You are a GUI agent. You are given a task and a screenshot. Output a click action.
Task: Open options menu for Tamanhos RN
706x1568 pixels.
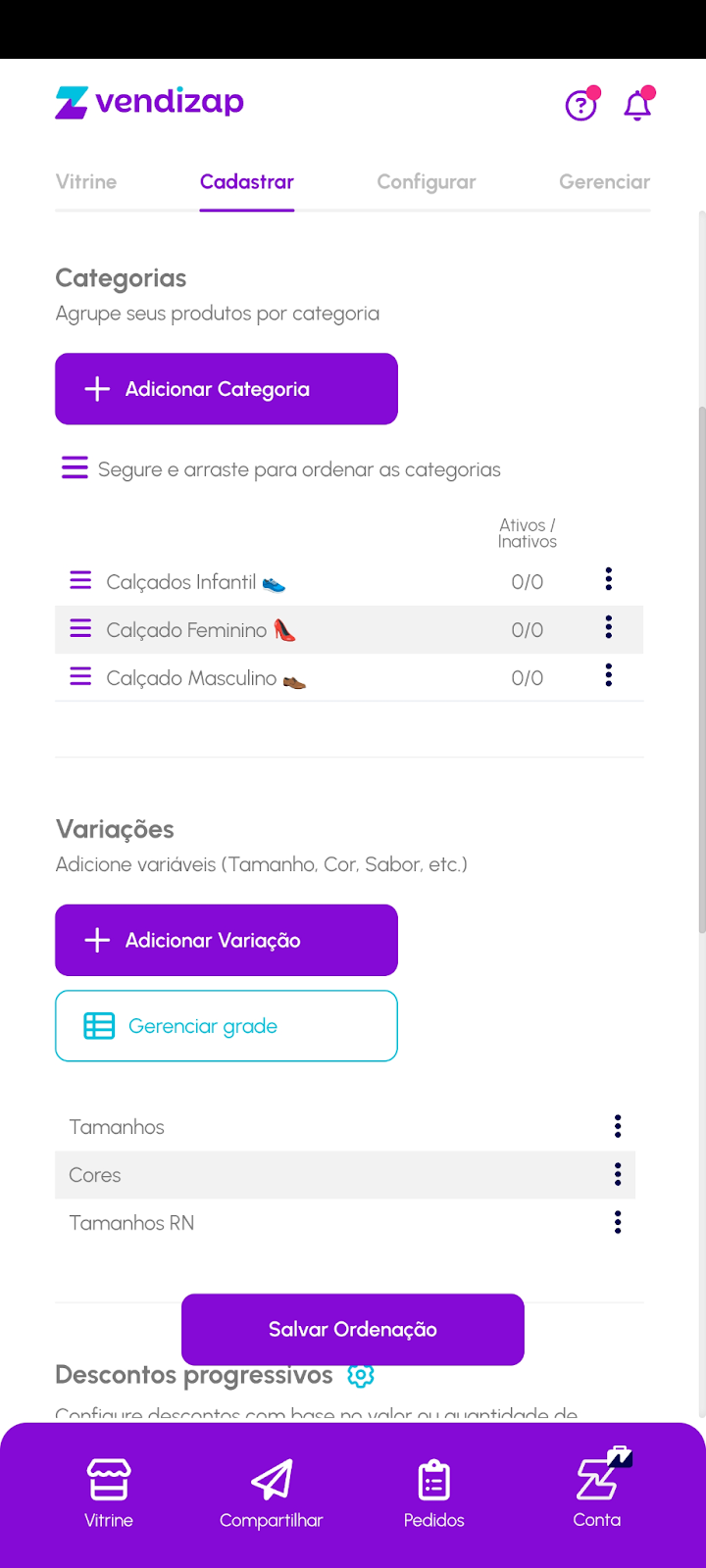pos(618,1222)
